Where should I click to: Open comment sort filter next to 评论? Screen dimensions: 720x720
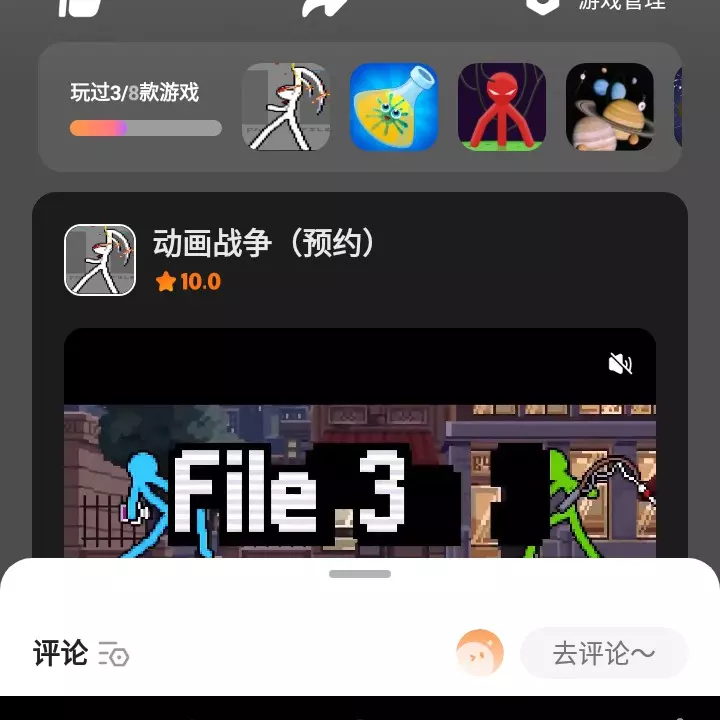(x=114, y=655)
